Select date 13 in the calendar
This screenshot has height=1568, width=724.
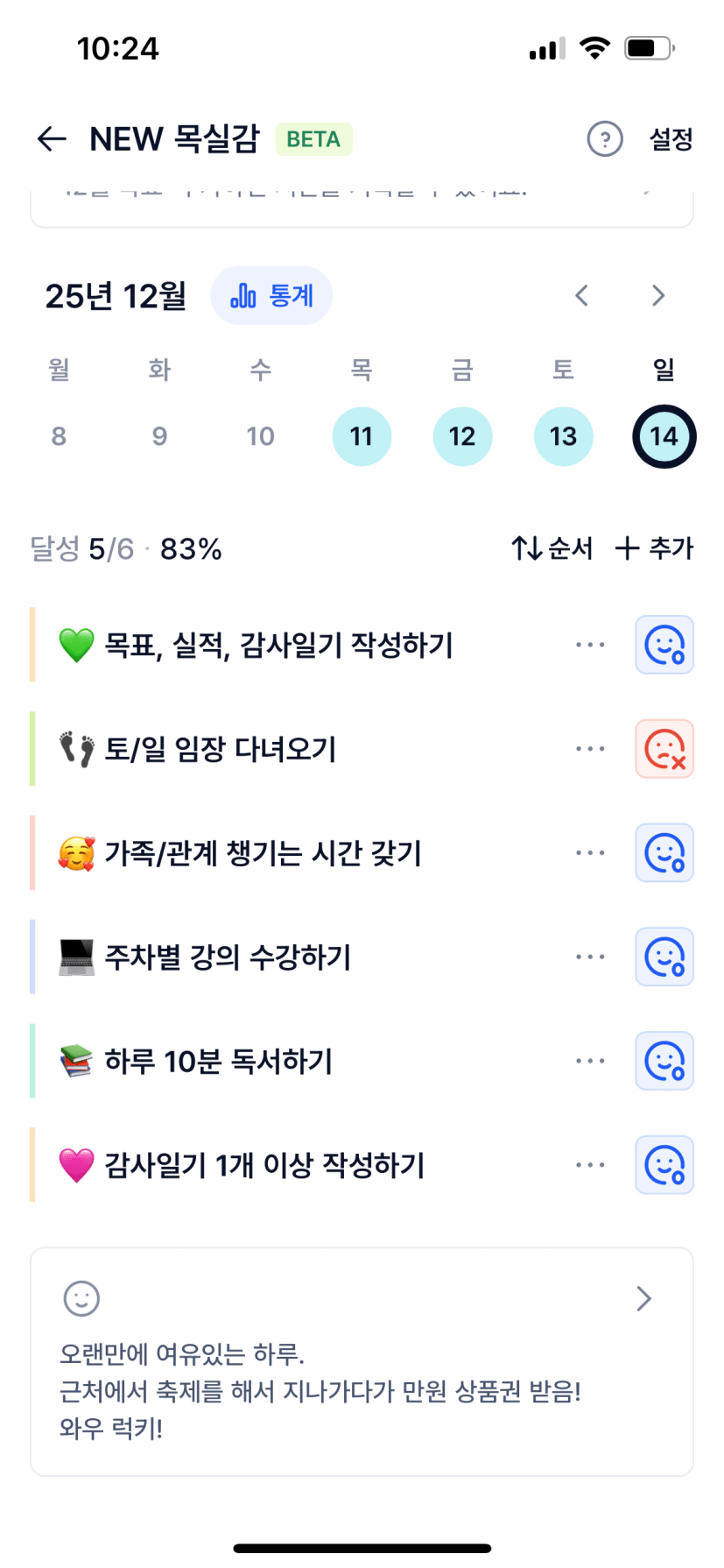(x=563, y=436)
